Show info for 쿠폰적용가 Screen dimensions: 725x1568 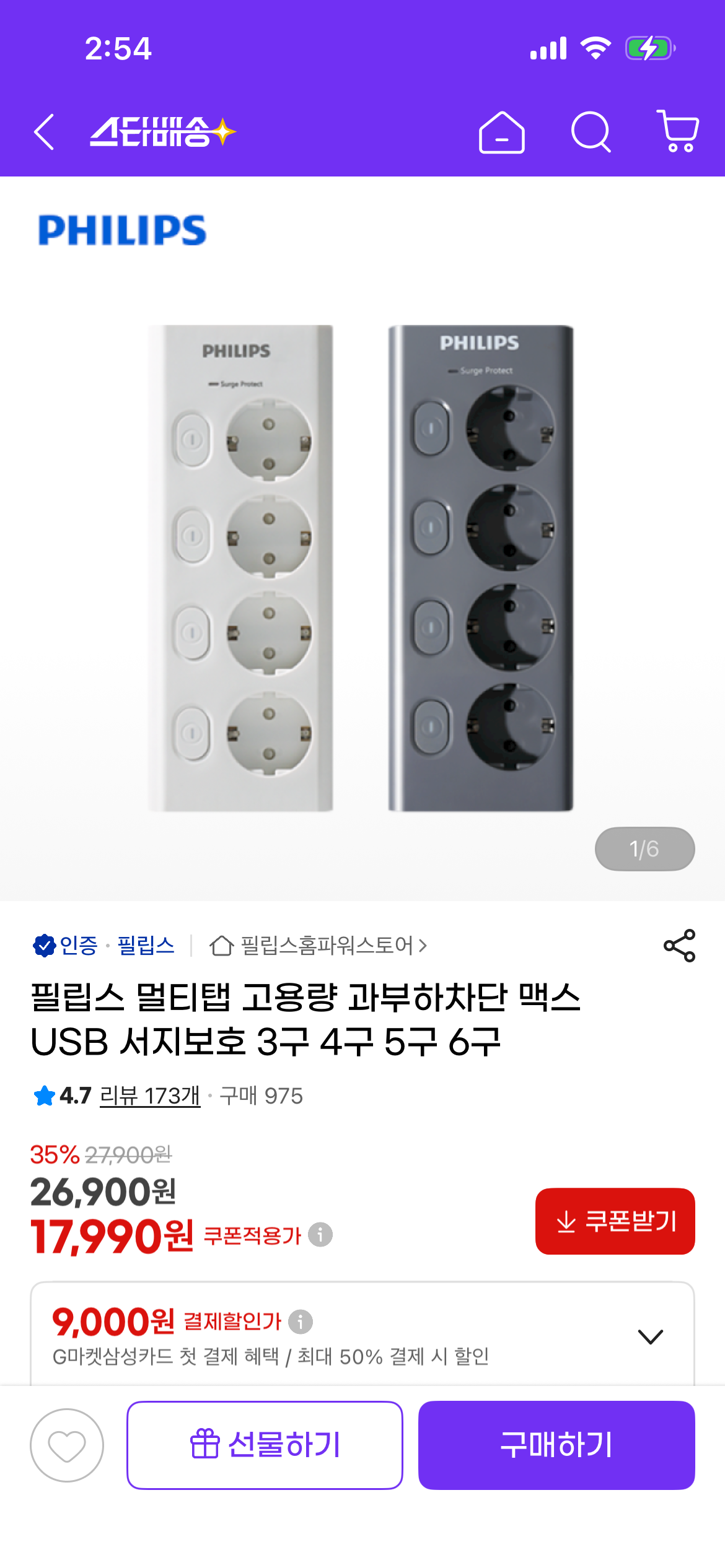[320, 1235]
